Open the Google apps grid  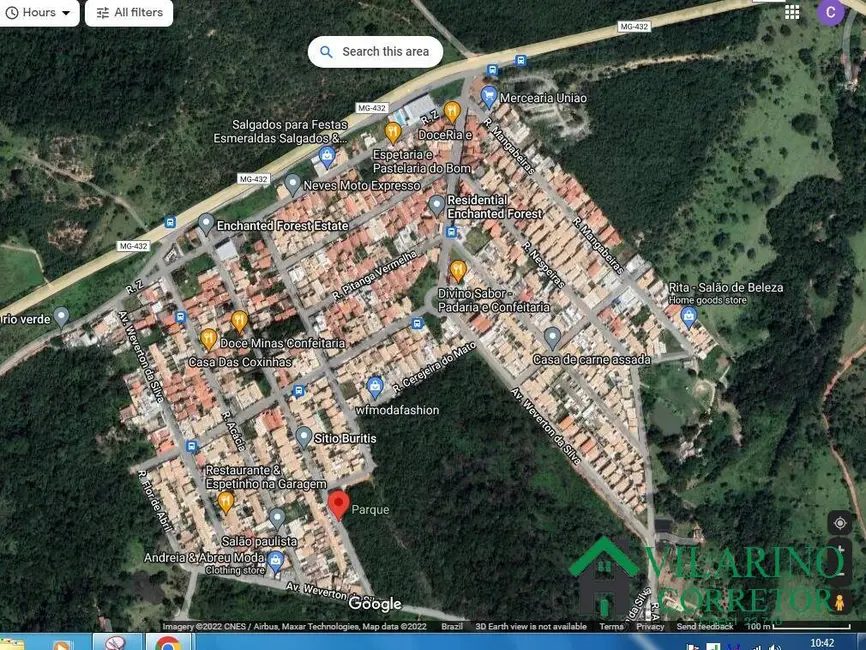792,12
